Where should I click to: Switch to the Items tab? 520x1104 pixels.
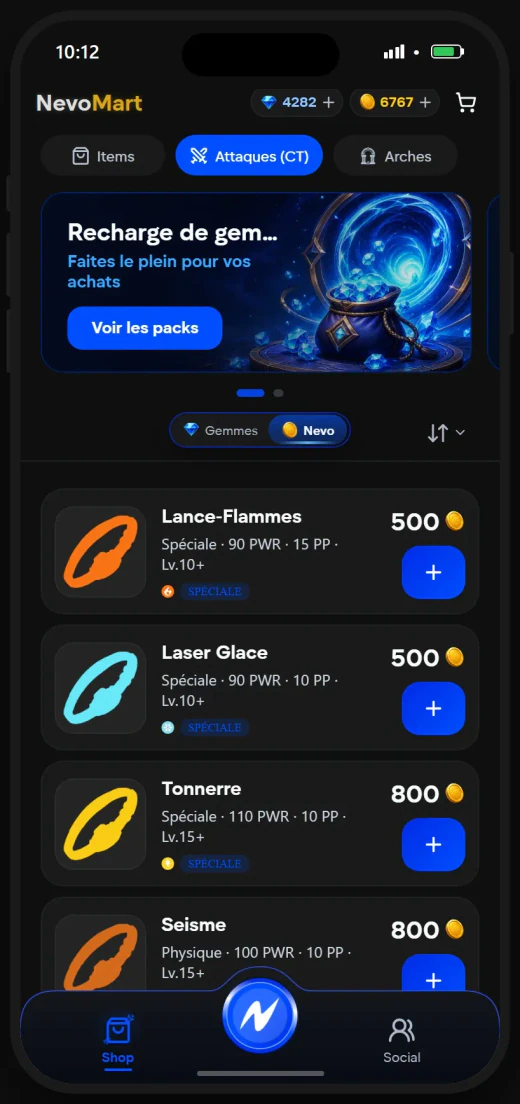pos(103,156)
